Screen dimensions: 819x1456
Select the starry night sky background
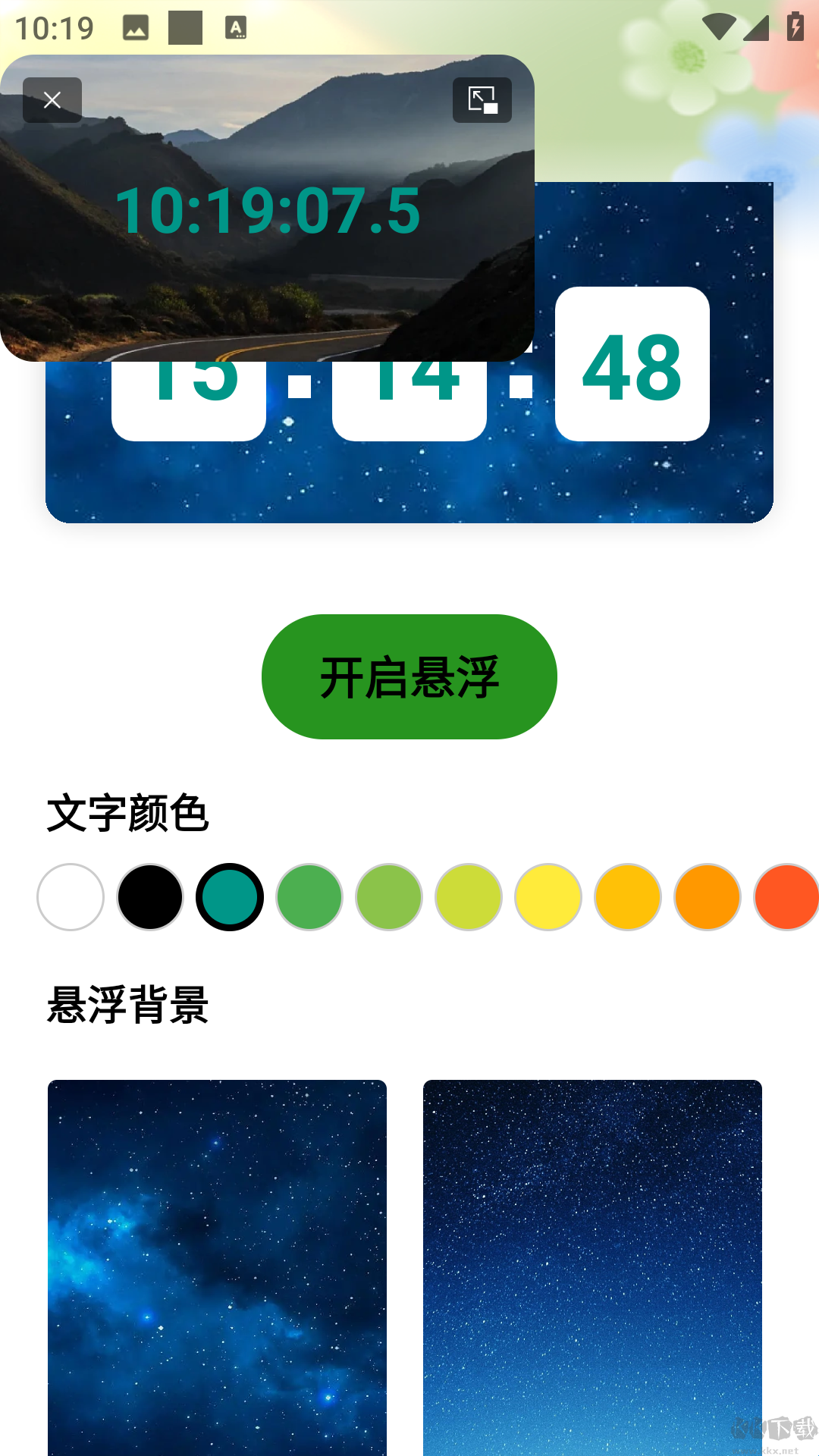pos(592,1266)
